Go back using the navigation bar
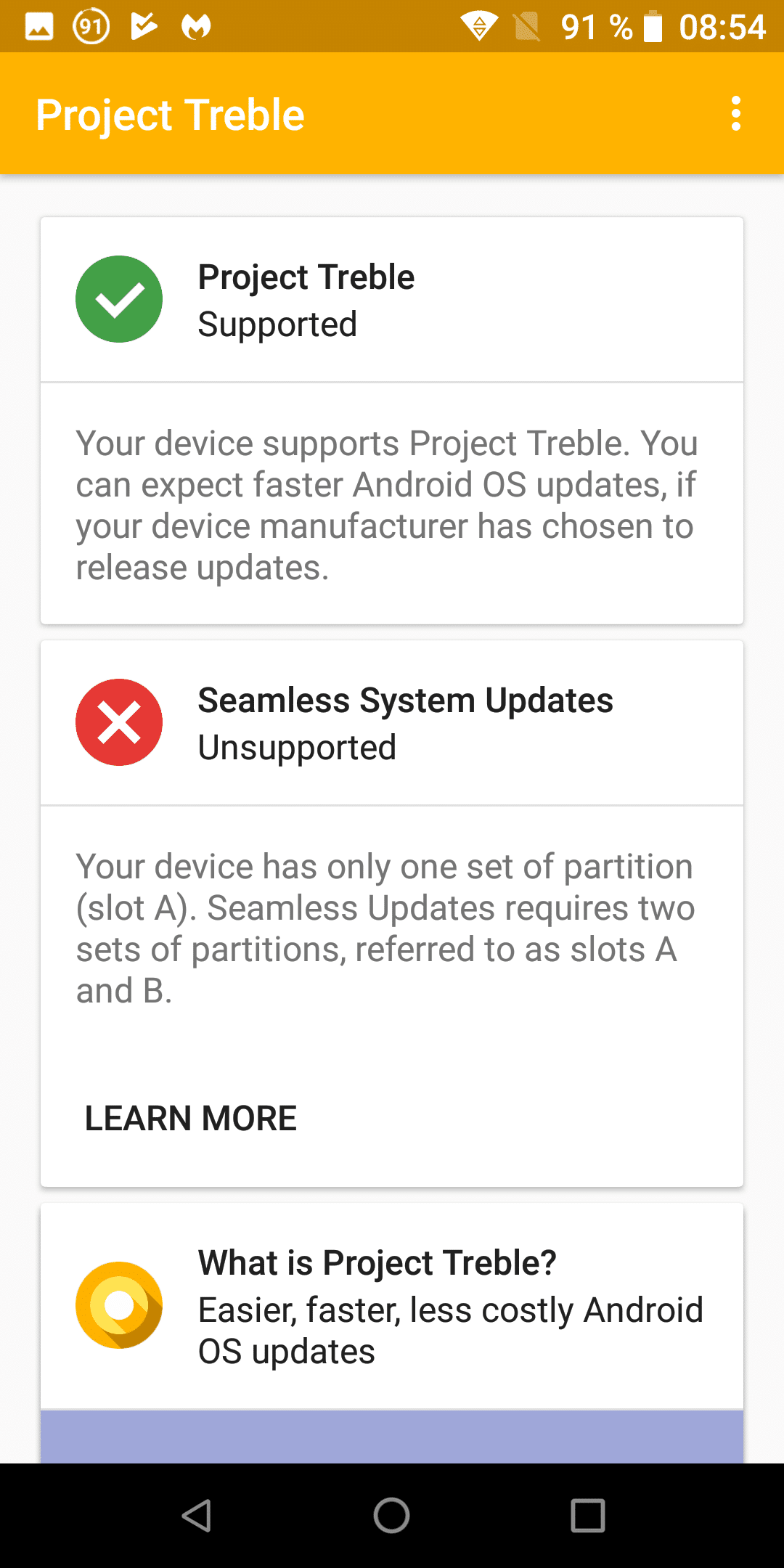 click(x=196, y=1516)
